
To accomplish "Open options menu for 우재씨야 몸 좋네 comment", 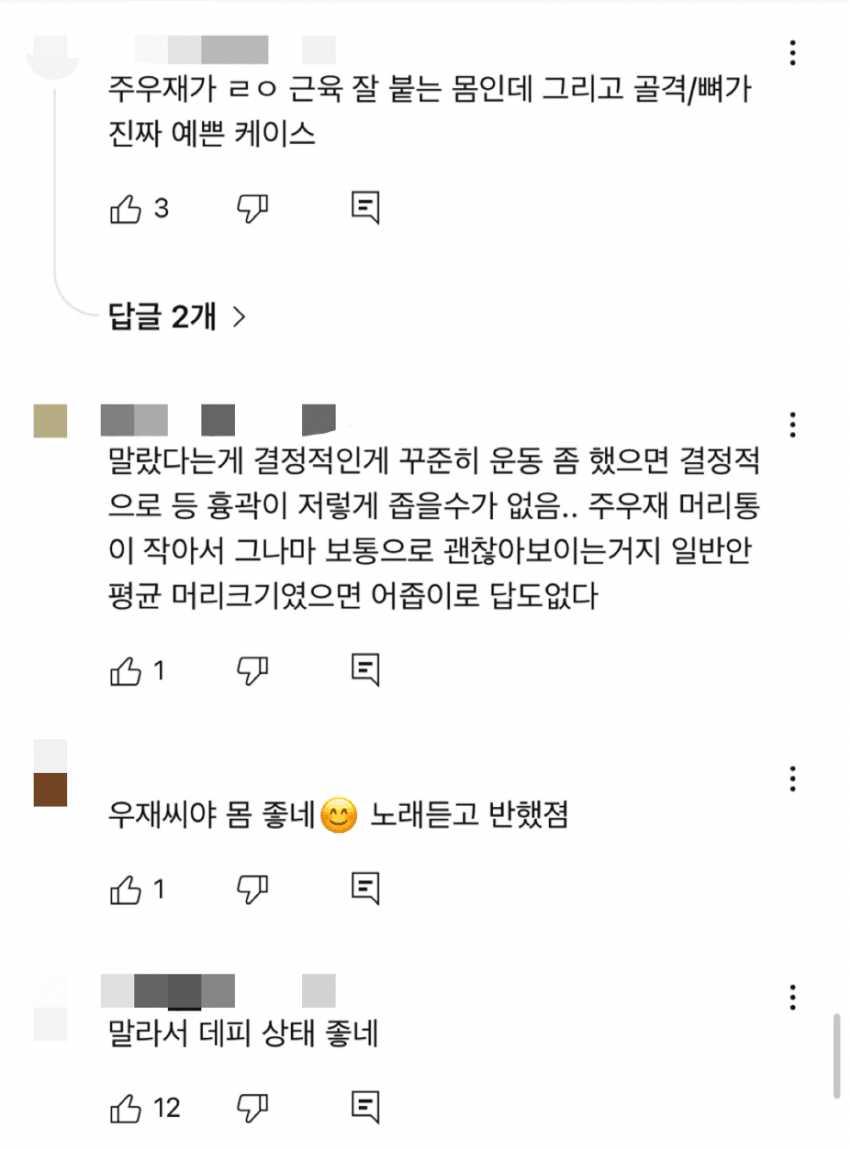I will [793, 779].
